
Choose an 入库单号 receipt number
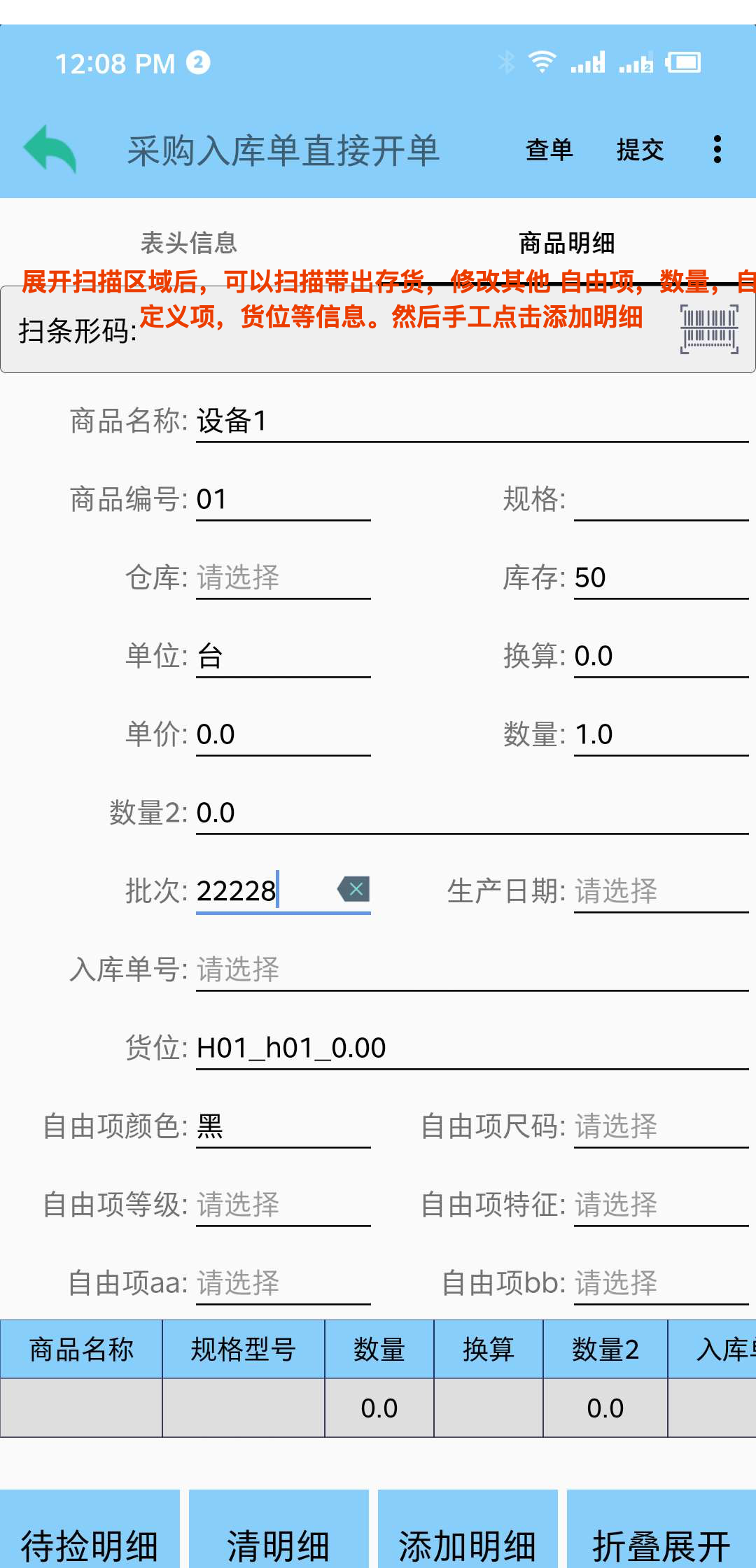472,970
